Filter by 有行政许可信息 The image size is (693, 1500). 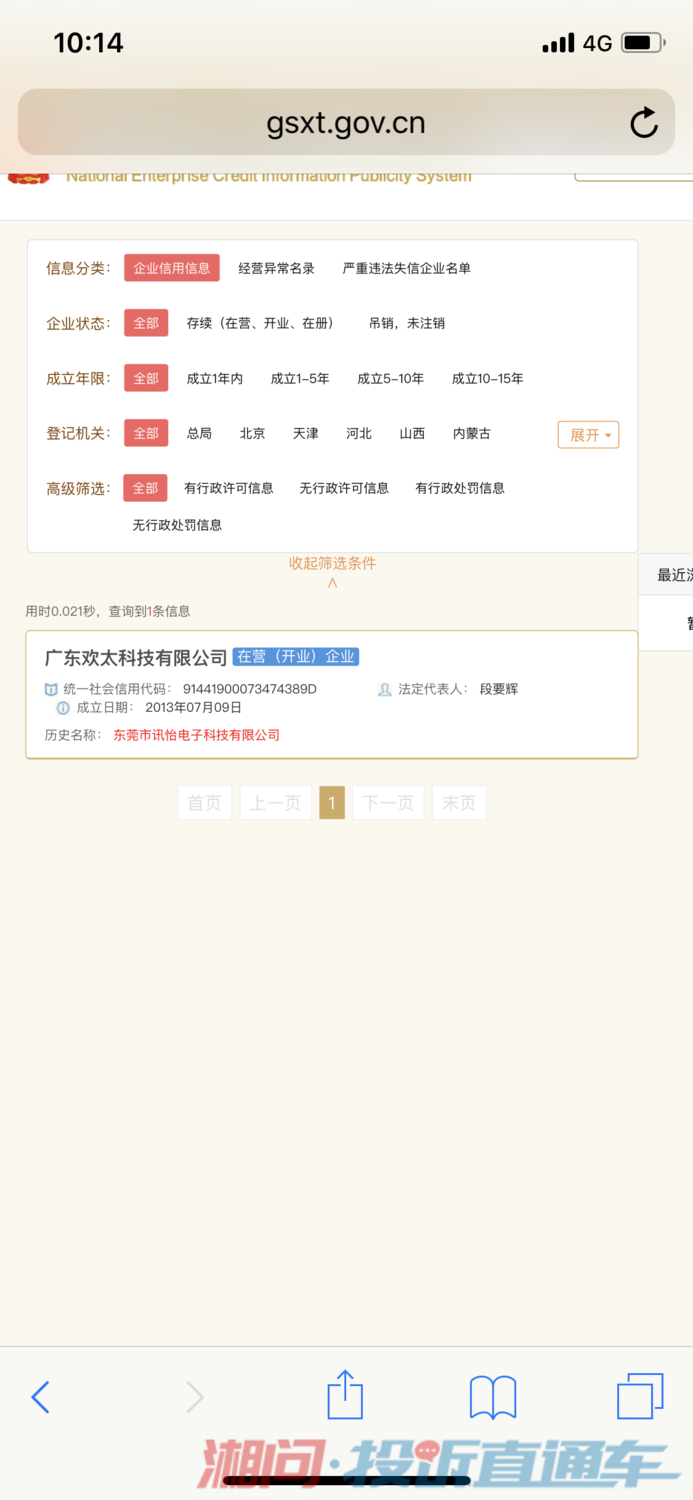pyautogui.click(x=228, y=488)
